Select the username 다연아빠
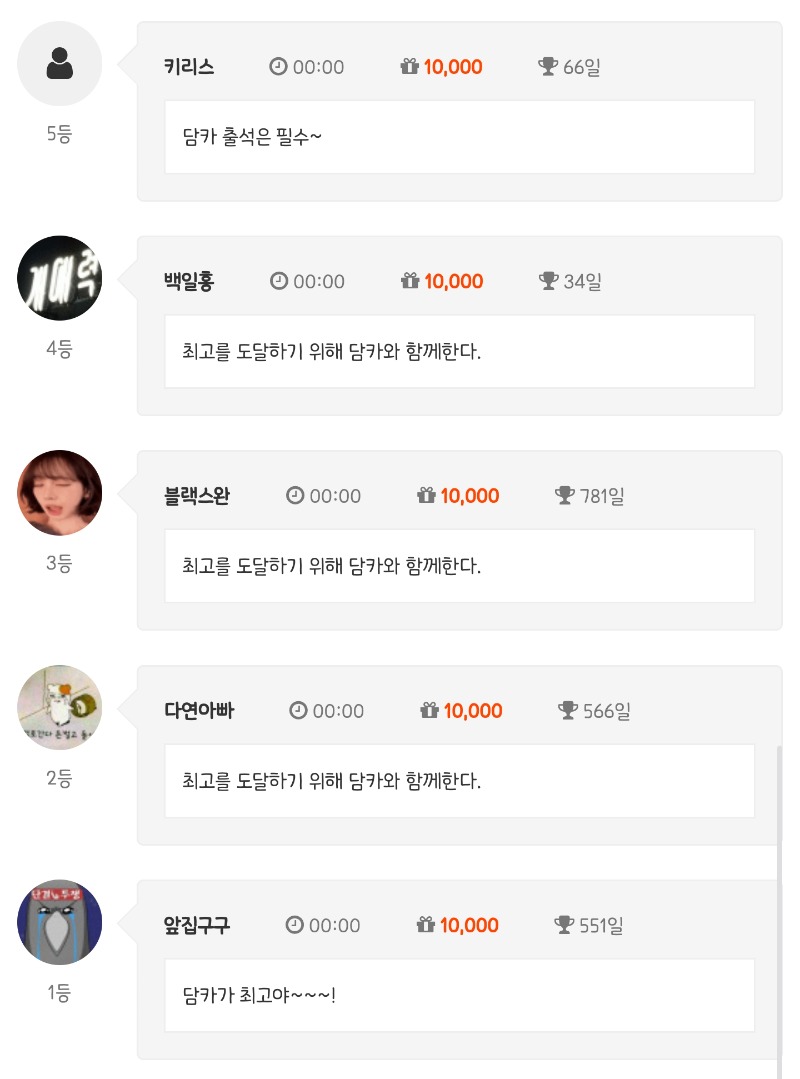Screen dimensions: 800x1079 pyautogui.click(x=199, y=711)
